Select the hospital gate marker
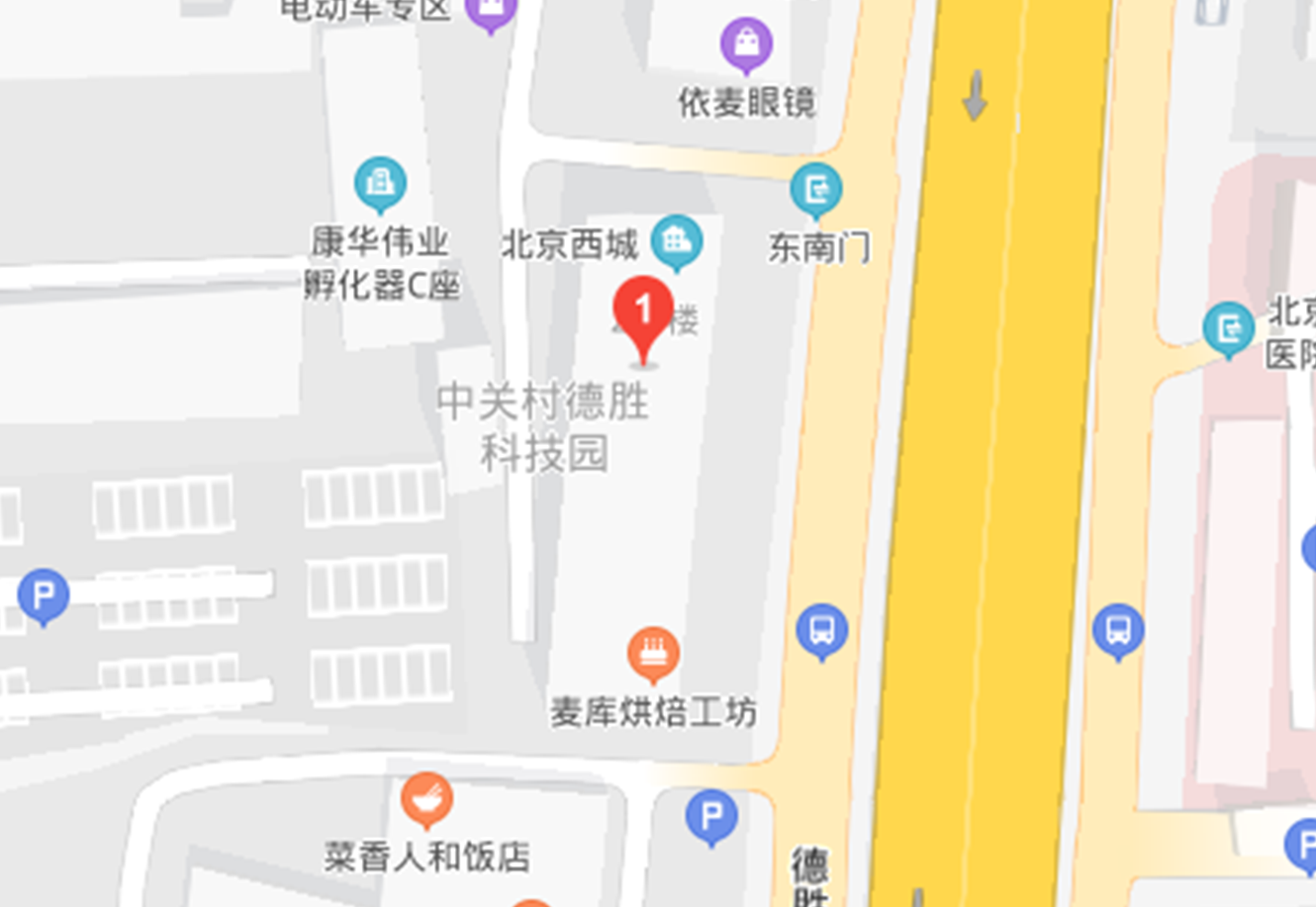Viewport: 1316px width, 907px height. [x=1229, y=327]
